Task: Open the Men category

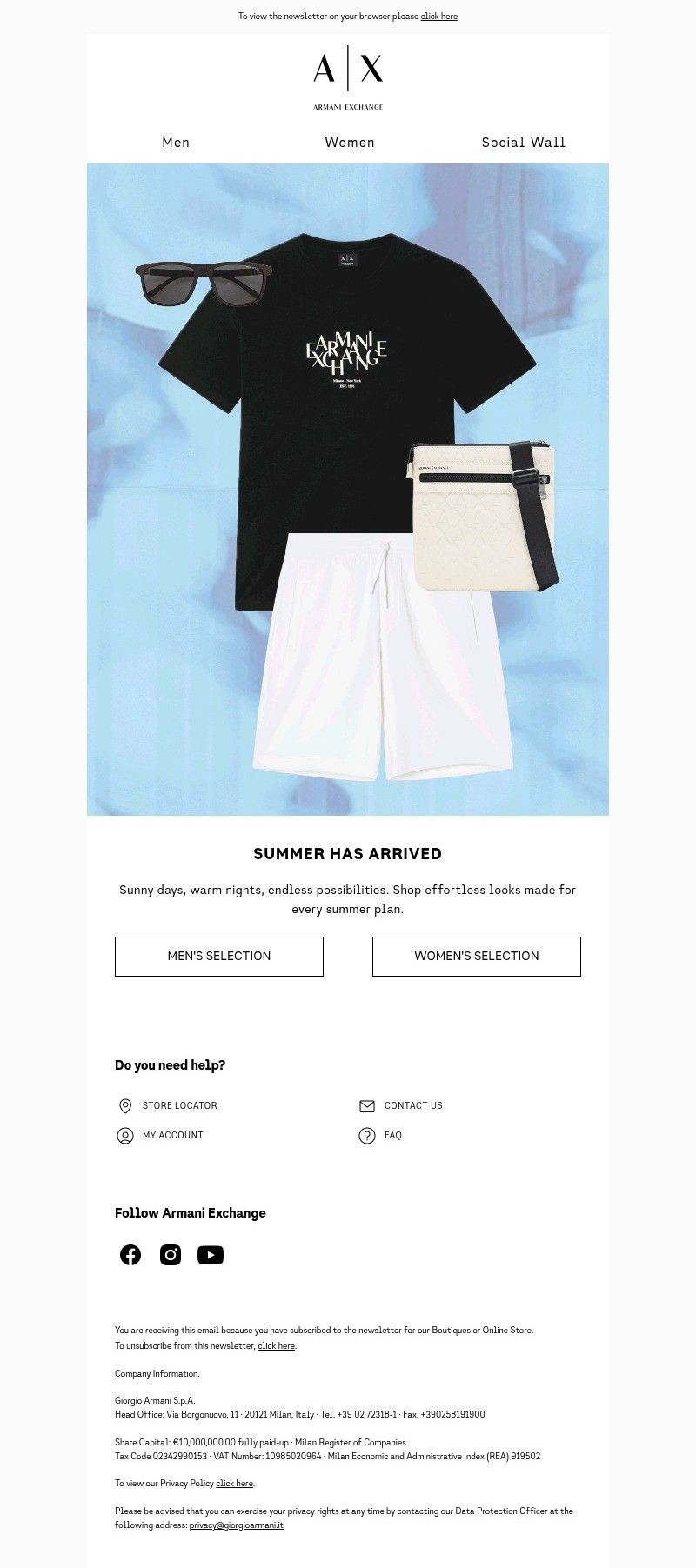Action: pyautogui.click(x=176, y=143)
